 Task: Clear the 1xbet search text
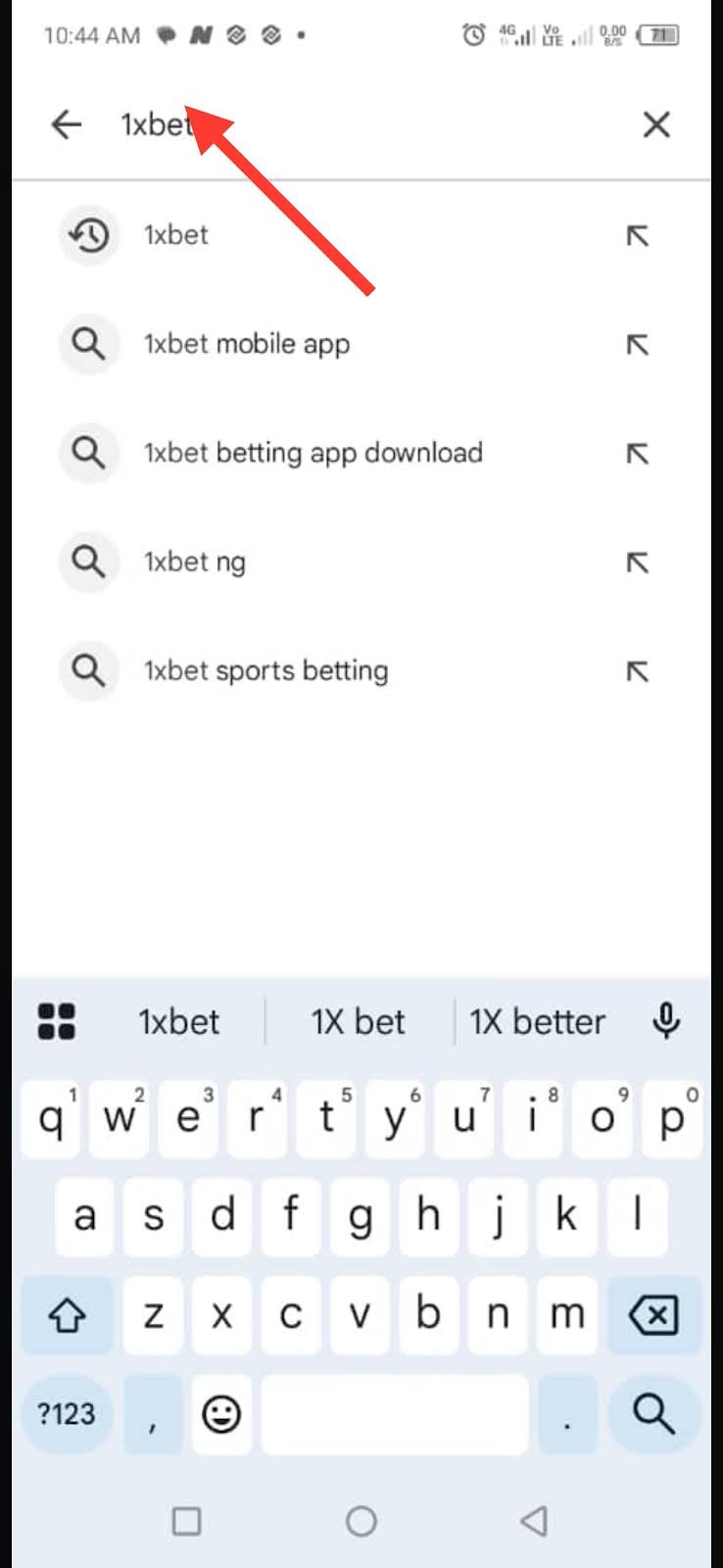click(x=655, y=124)
